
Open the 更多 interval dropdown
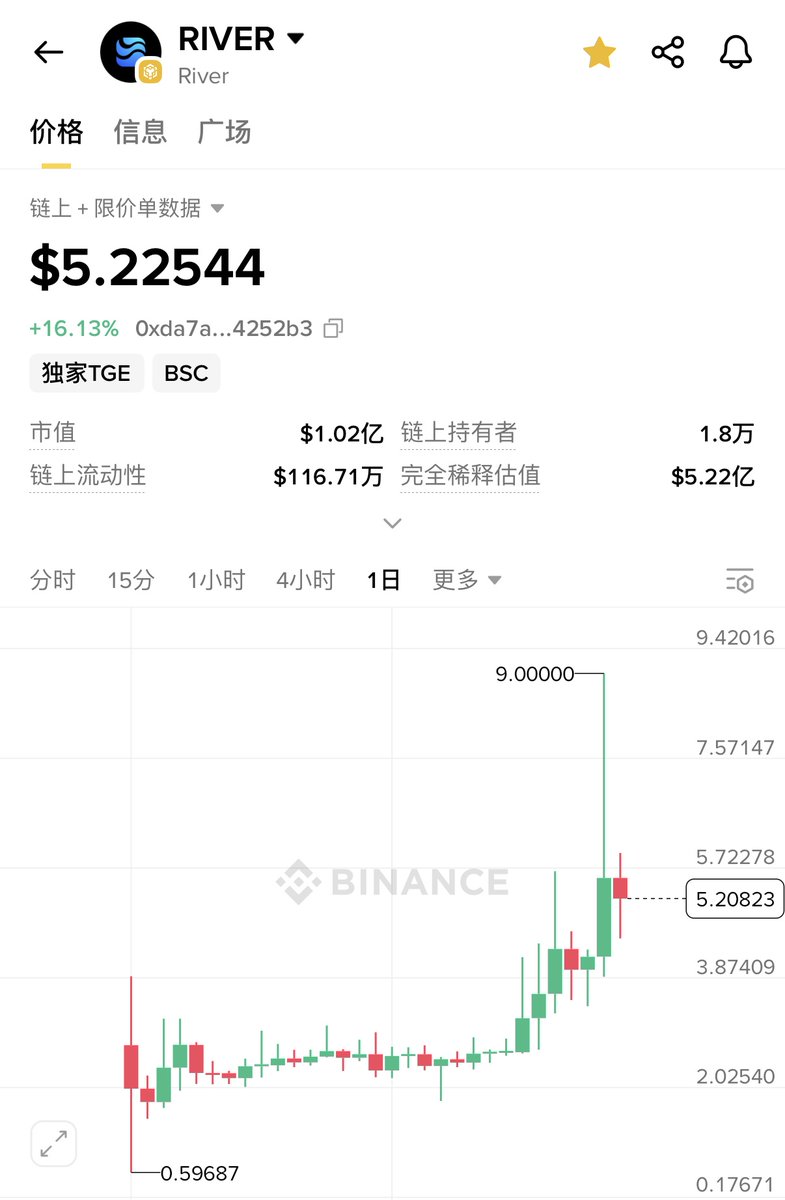[x=466, y=580]
